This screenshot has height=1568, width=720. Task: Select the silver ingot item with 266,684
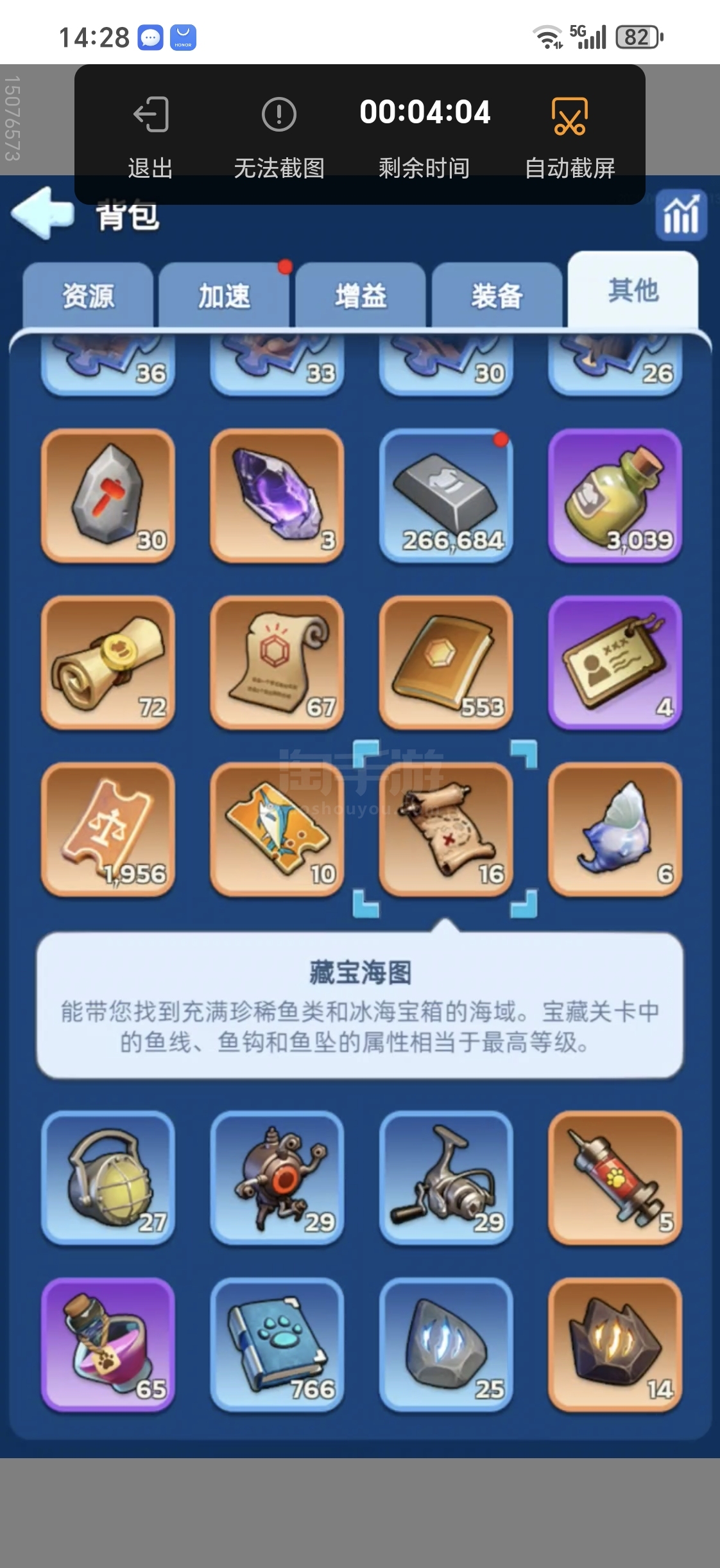(446, 496)
